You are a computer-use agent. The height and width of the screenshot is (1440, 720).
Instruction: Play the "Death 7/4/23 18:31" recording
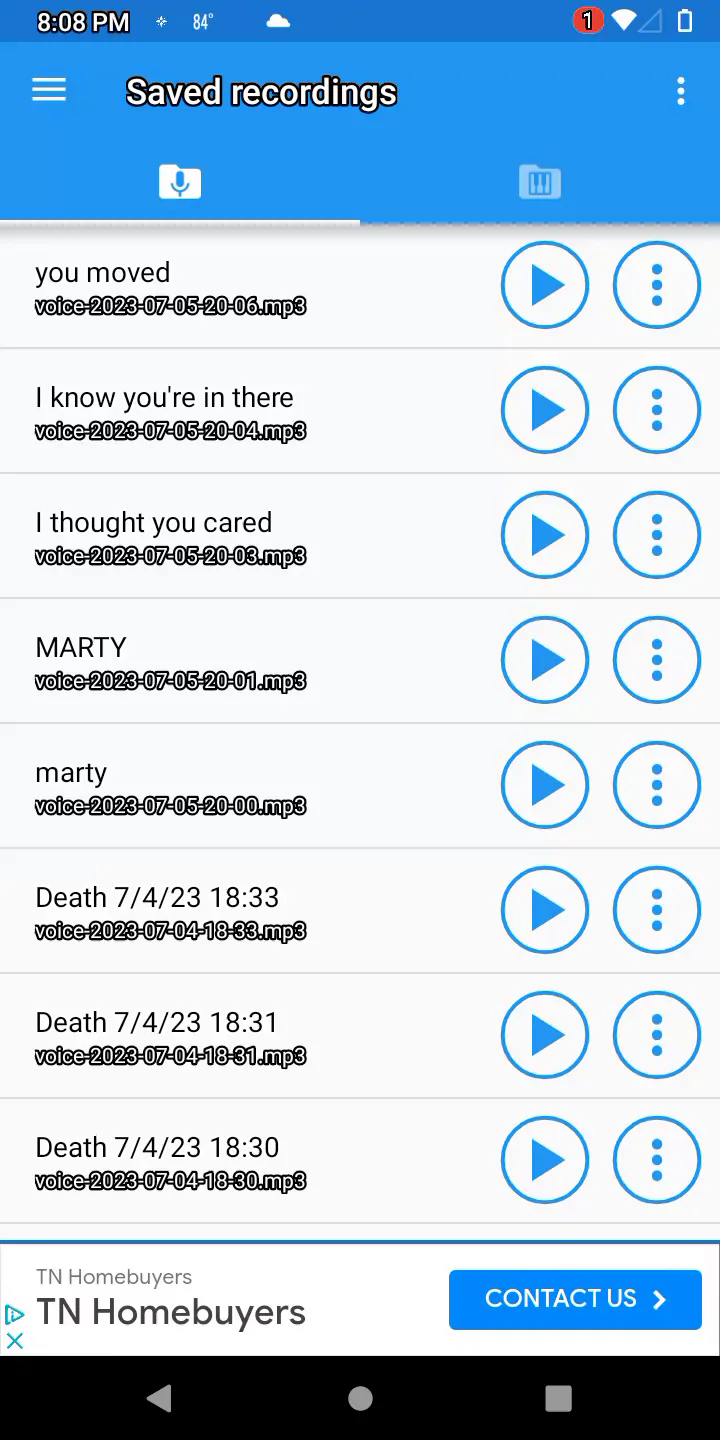[x=544, y=1035]
